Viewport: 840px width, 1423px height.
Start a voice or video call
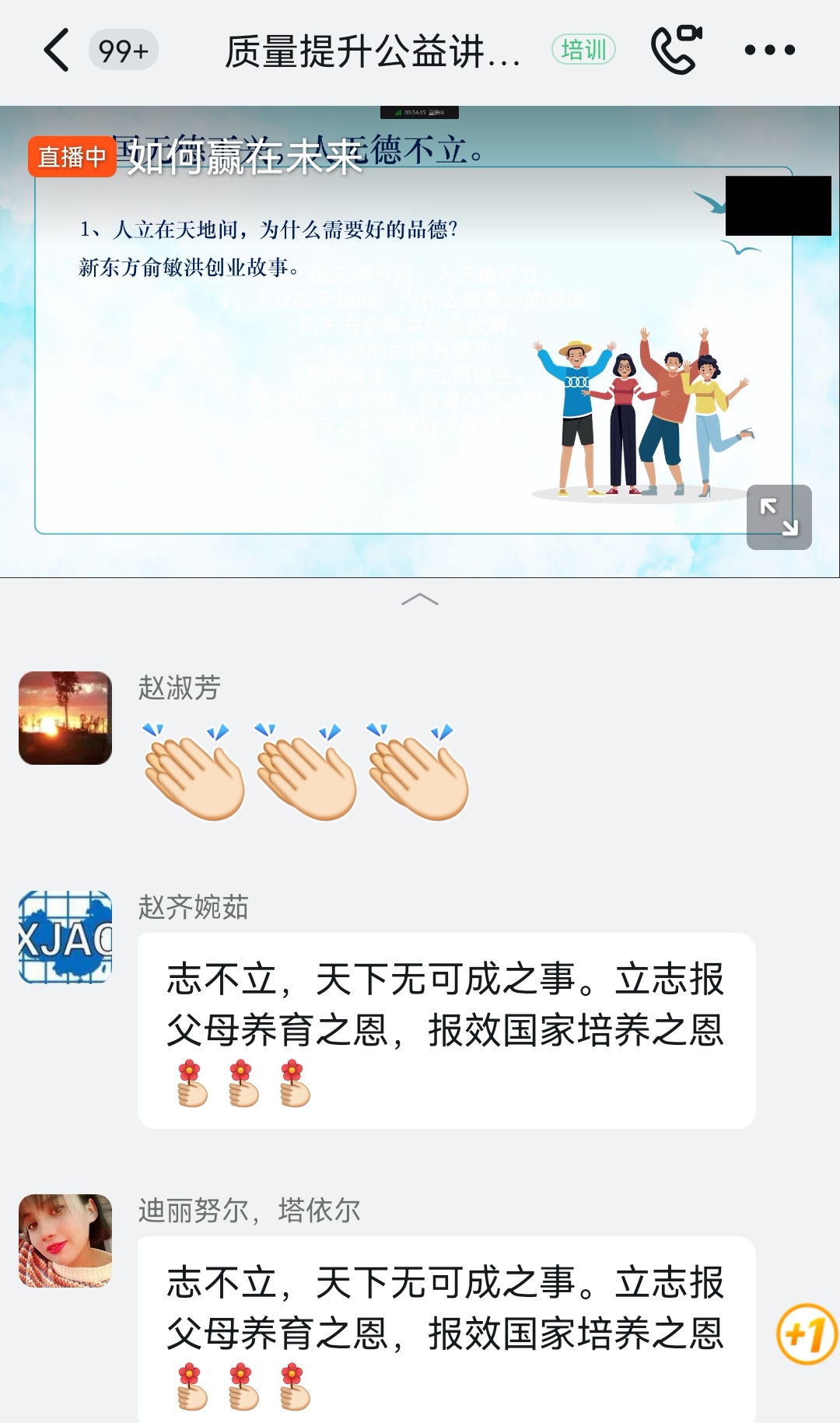pos(675,51)
